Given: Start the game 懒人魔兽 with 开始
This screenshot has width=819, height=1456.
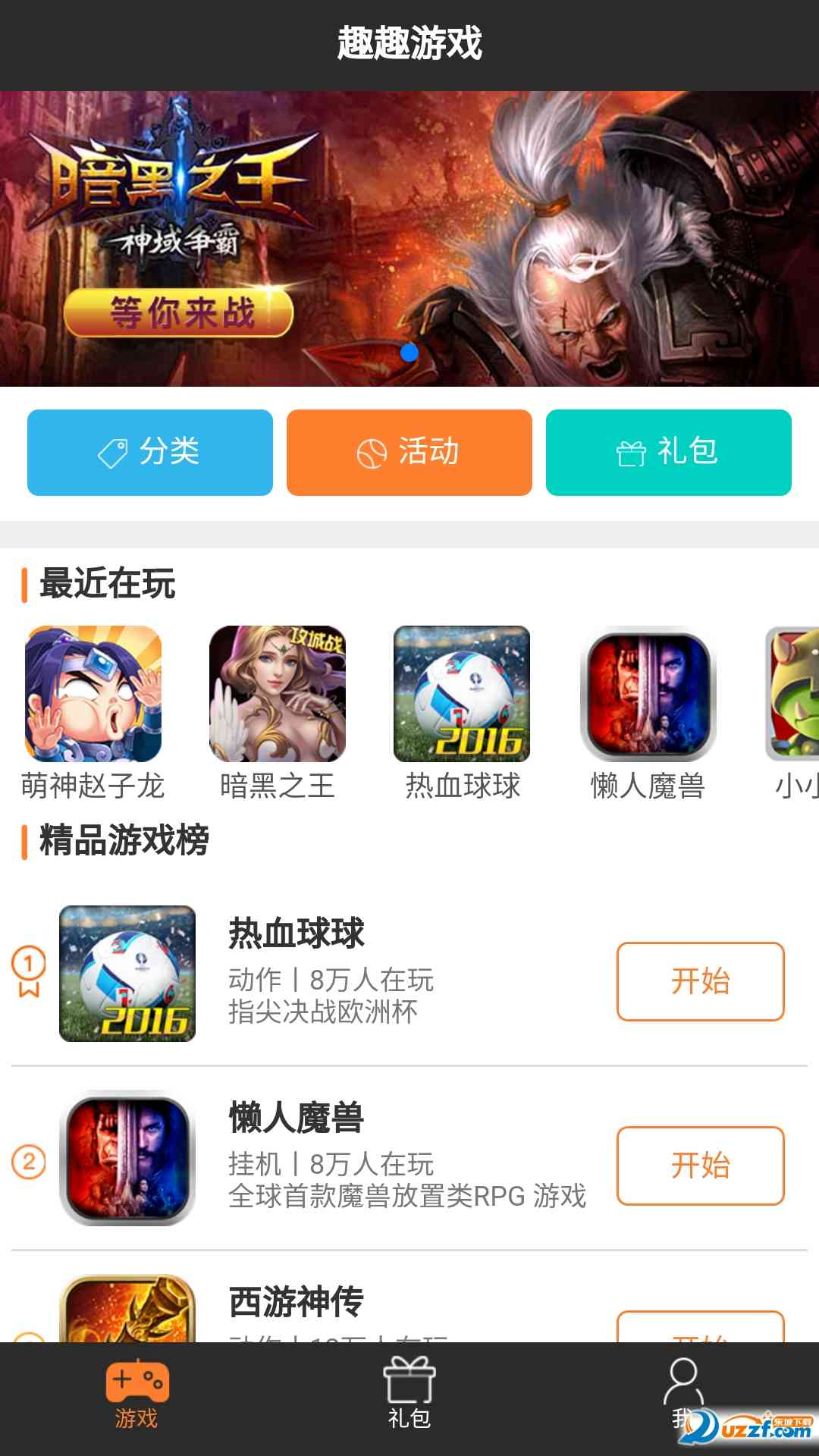Looking at the screenshot, I should (700, 1166).
